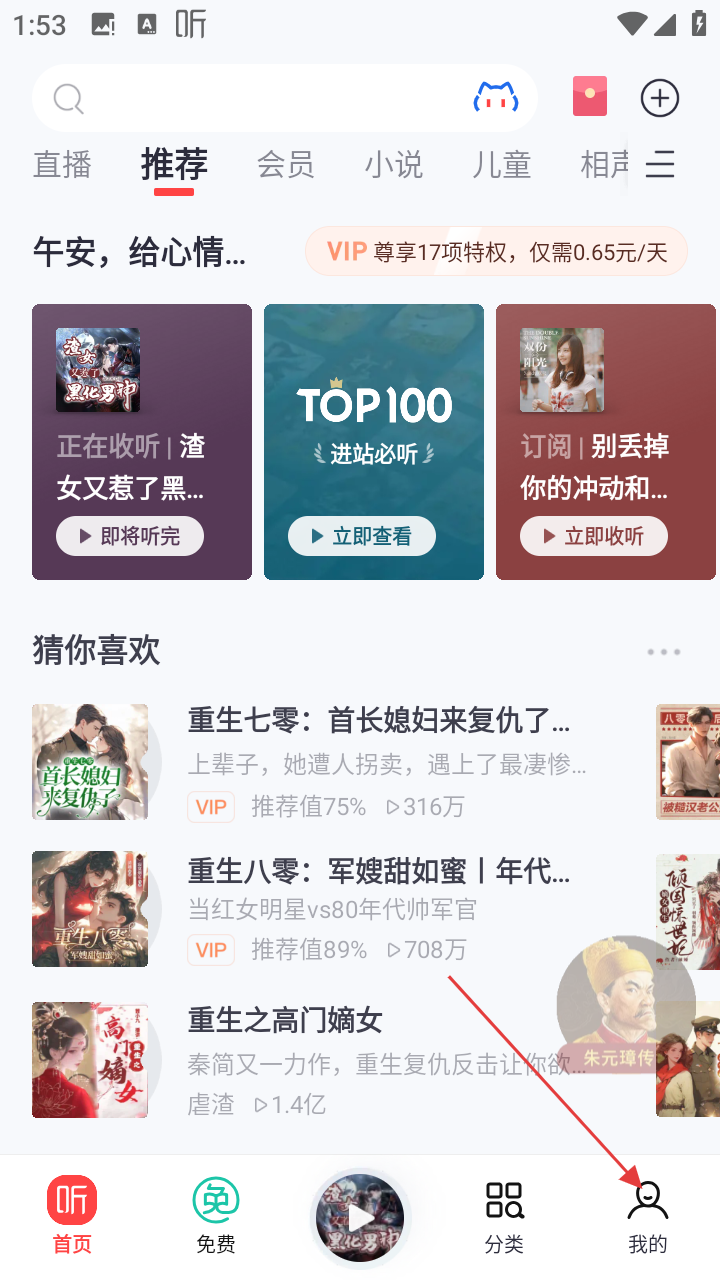Go to the 分类 tab
Screen dimensions: 720x1280
click(x=504, y=1216)
